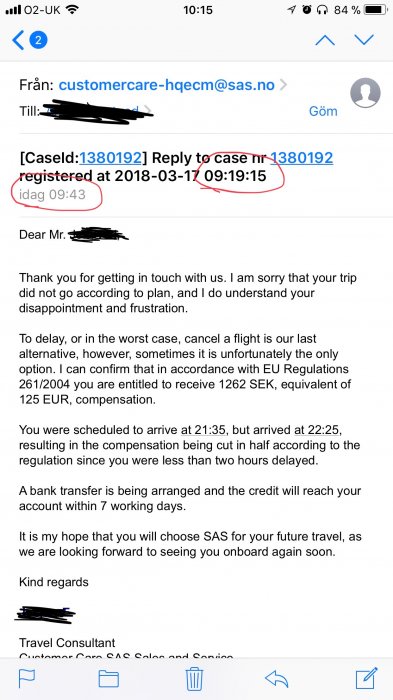The height and width of the screenshot is (700, 393).
Task: Go back to the mailbox list
Action: coord(29,41)
